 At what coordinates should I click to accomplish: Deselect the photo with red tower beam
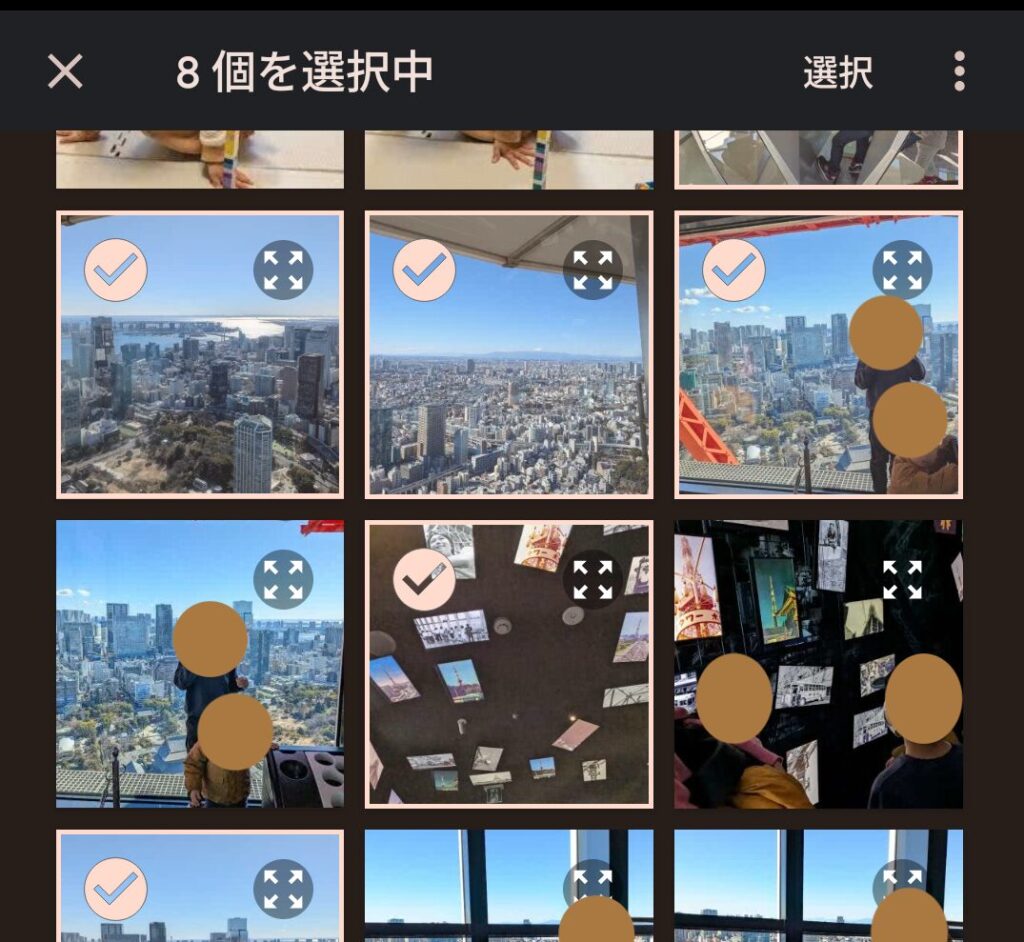pyautogui.click(x=734, y=270)
